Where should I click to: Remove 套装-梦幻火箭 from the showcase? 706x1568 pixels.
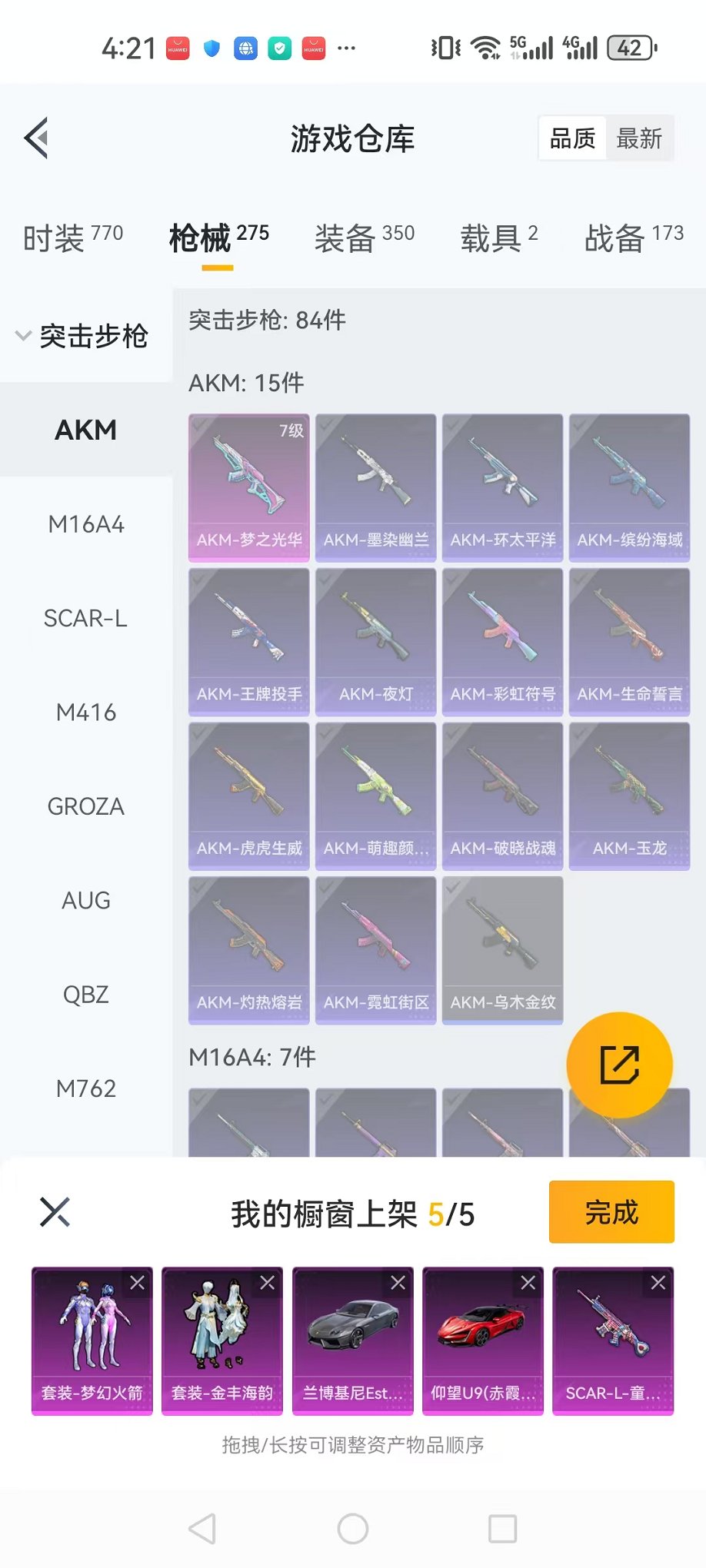(138, 1282)
